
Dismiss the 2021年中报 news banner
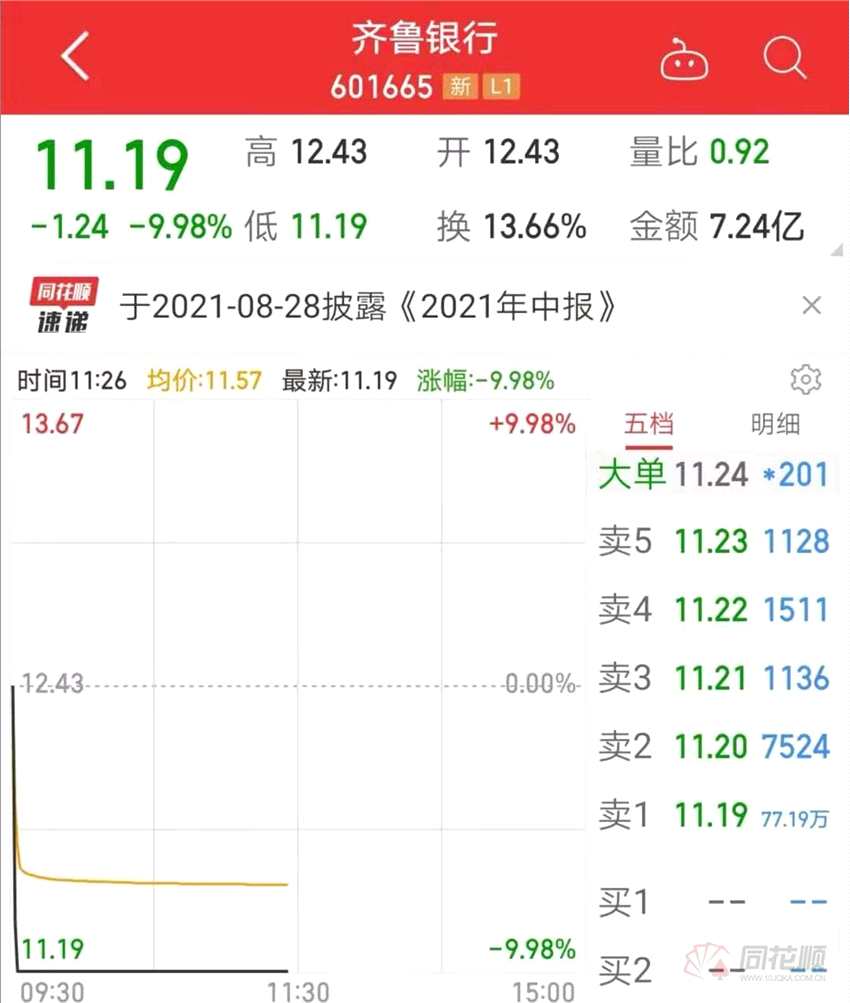click(811, 306)
